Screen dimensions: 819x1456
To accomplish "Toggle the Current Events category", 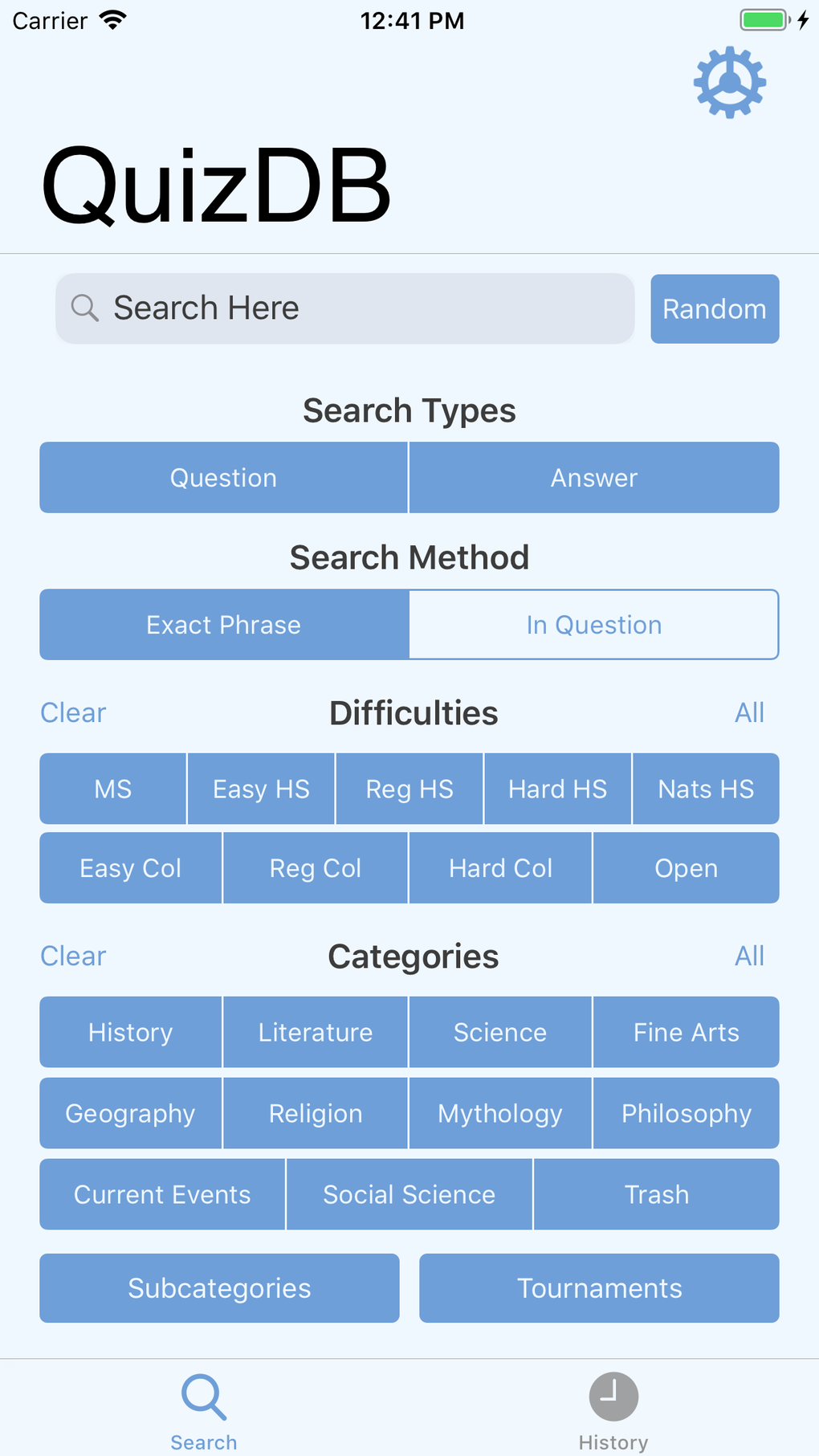I will (x=162, y=1194).
